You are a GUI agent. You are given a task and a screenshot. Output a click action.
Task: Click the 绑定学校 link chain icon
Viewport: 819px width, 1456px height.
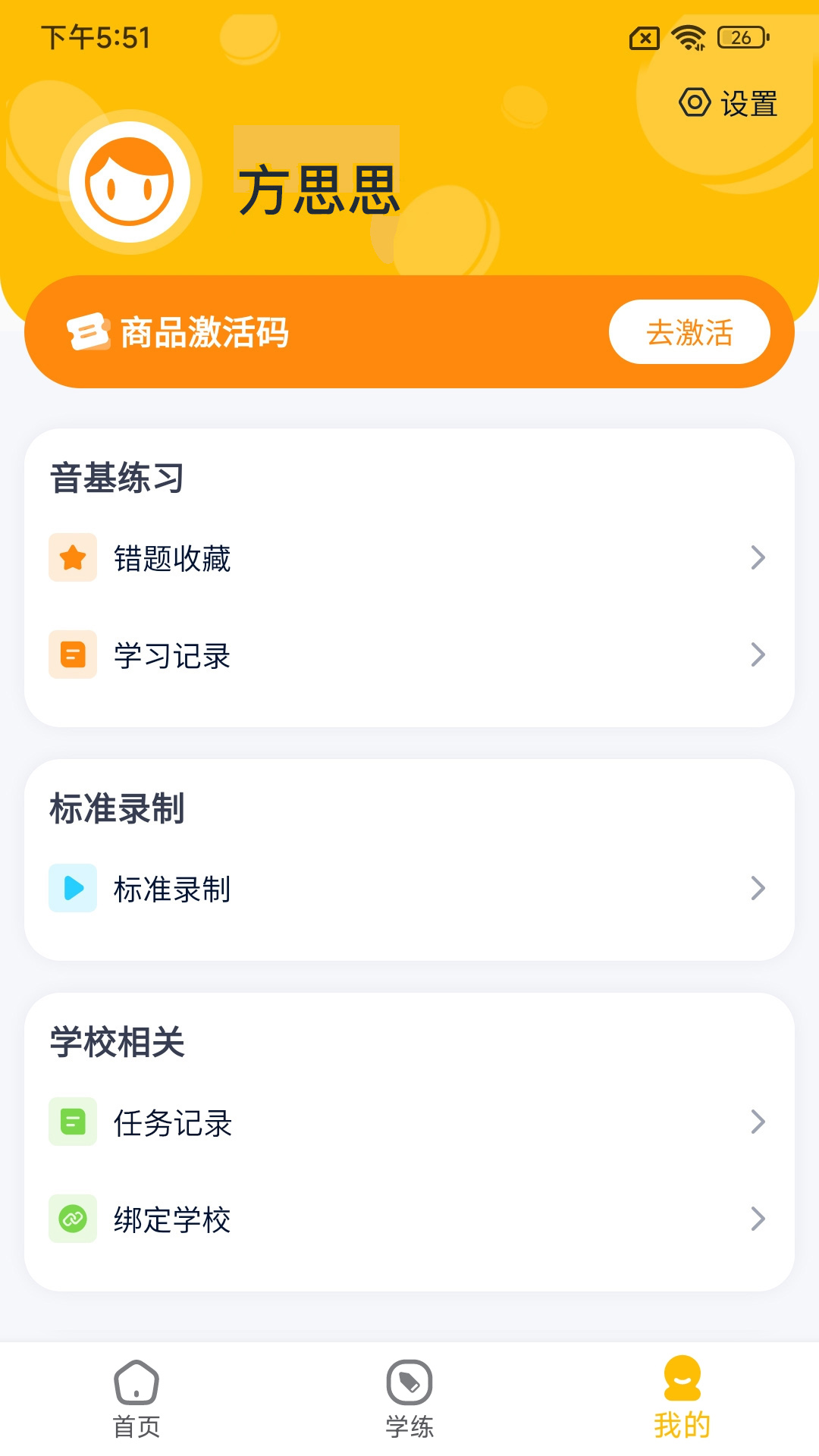(72, 1219)
